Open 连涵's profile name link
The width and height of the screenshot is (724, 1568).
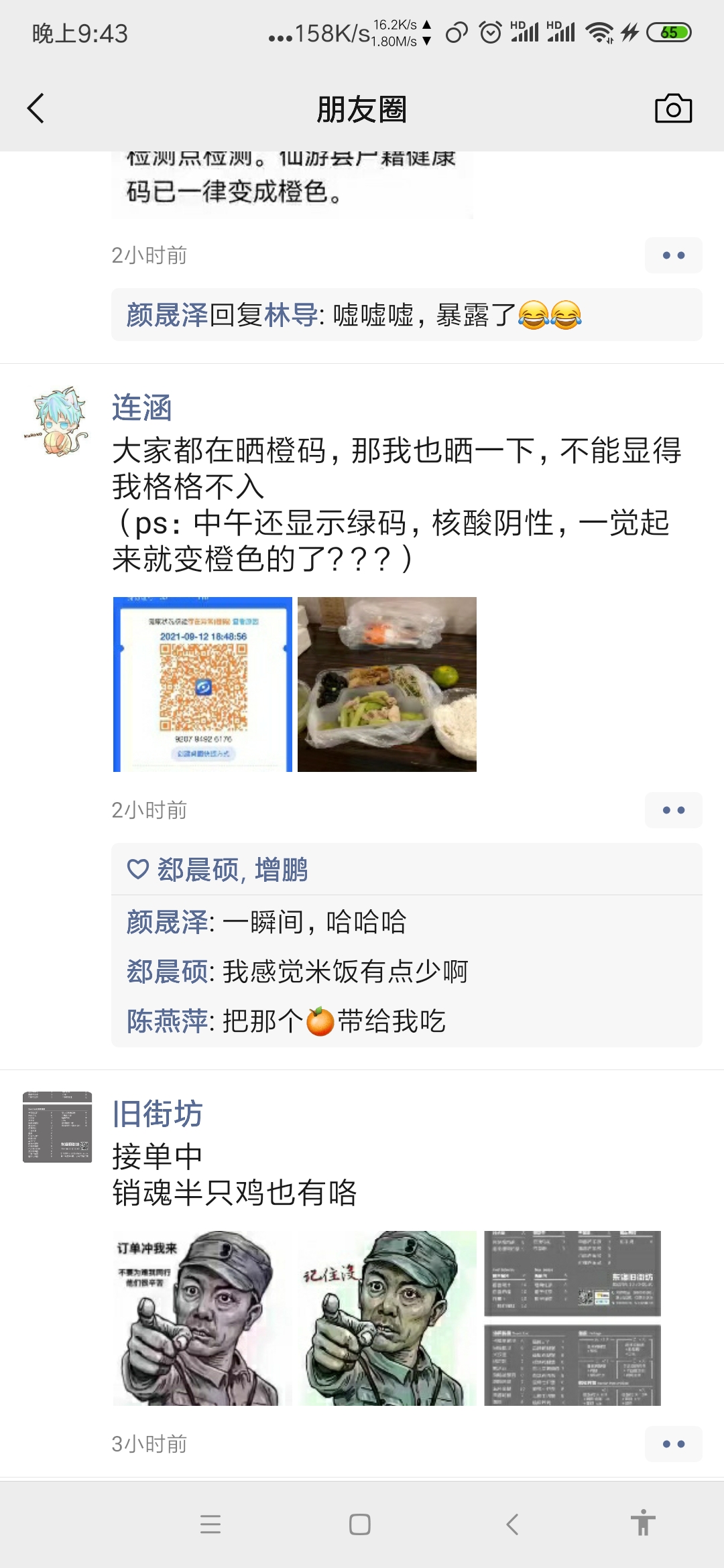(142, 408)
